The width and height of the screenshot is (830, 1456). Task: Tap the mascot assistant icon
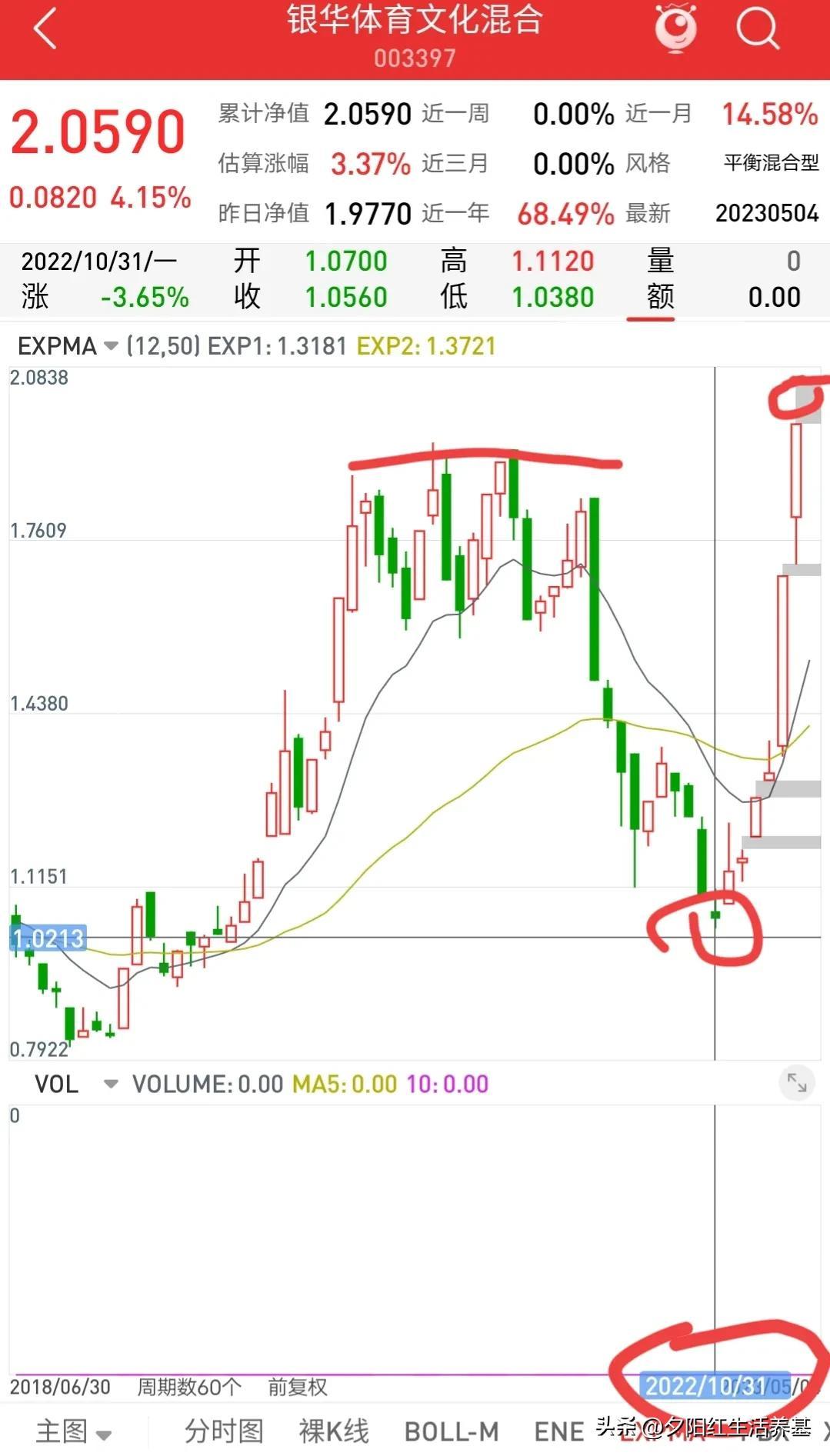(x=676, y=28)
